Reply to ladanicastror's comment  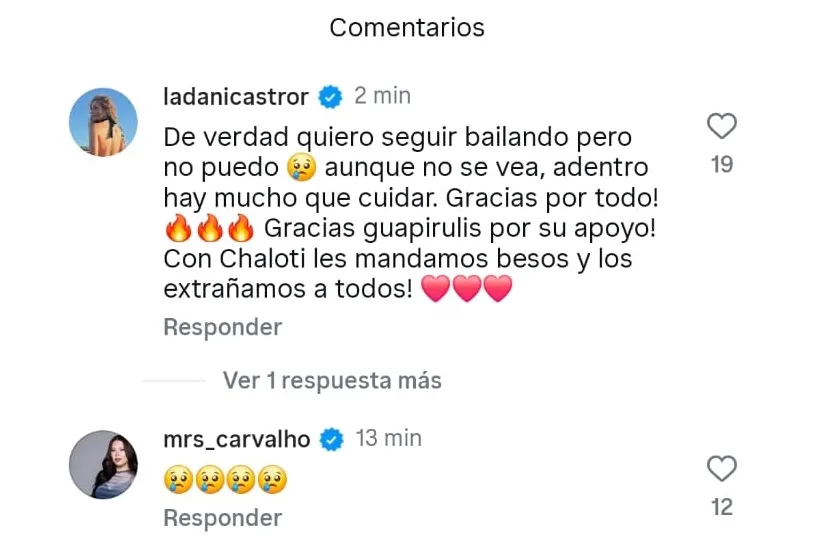[x=222, y=327]
